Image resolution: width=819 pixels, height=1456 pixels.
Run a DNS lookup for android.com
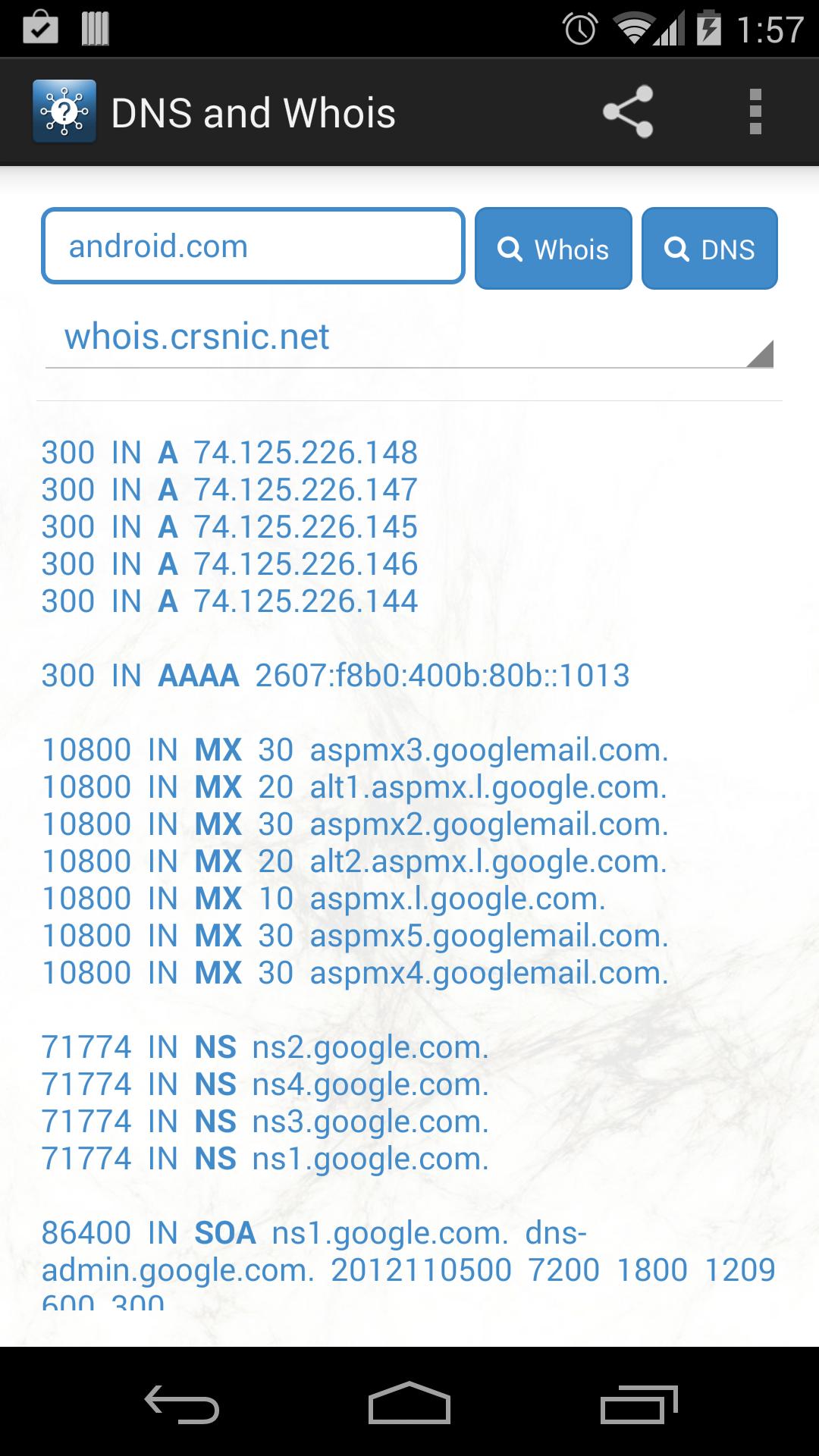(x=709, y=249)
